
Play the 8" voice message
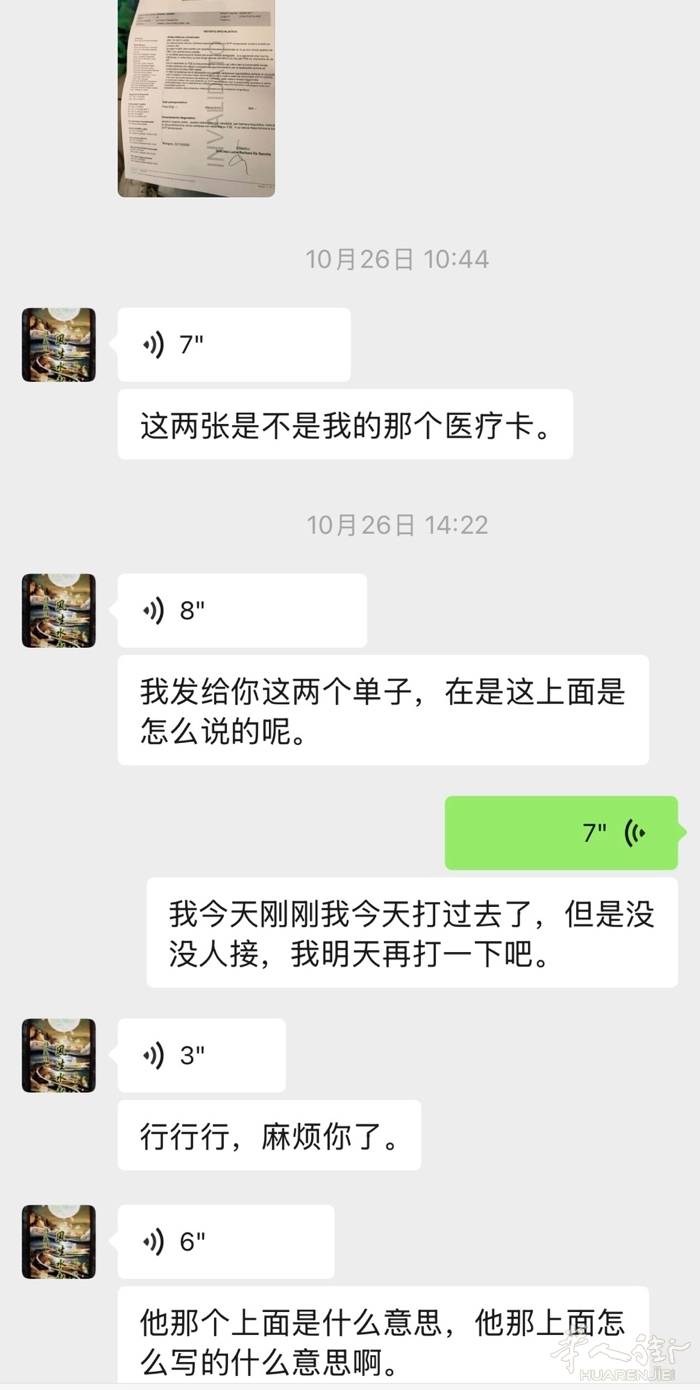pyautogui.click(x=241, y=611)
